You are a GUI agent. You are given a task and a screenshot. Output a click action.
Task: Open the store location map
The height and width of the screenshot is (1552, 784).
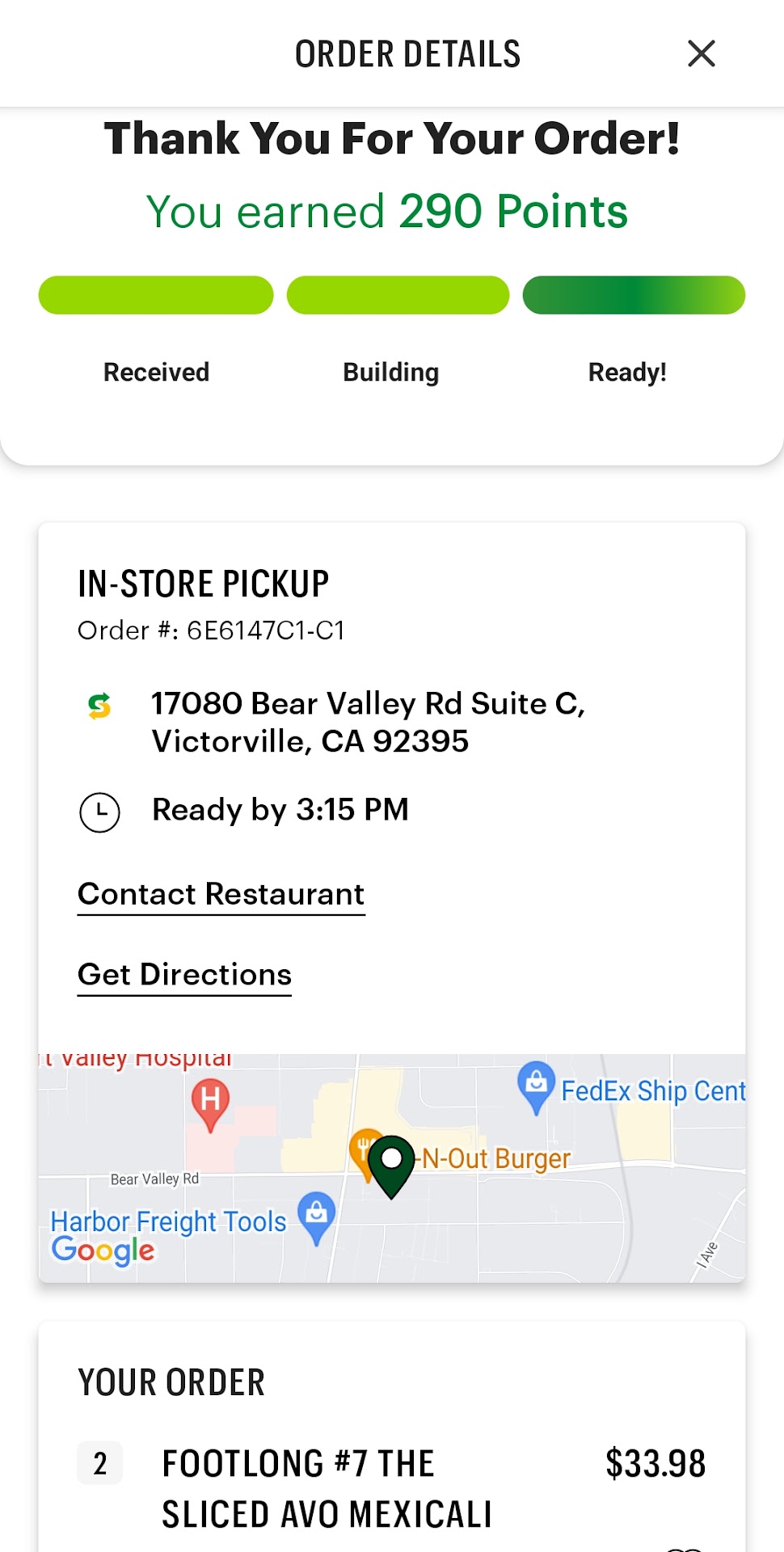(x=392, y=1167)
